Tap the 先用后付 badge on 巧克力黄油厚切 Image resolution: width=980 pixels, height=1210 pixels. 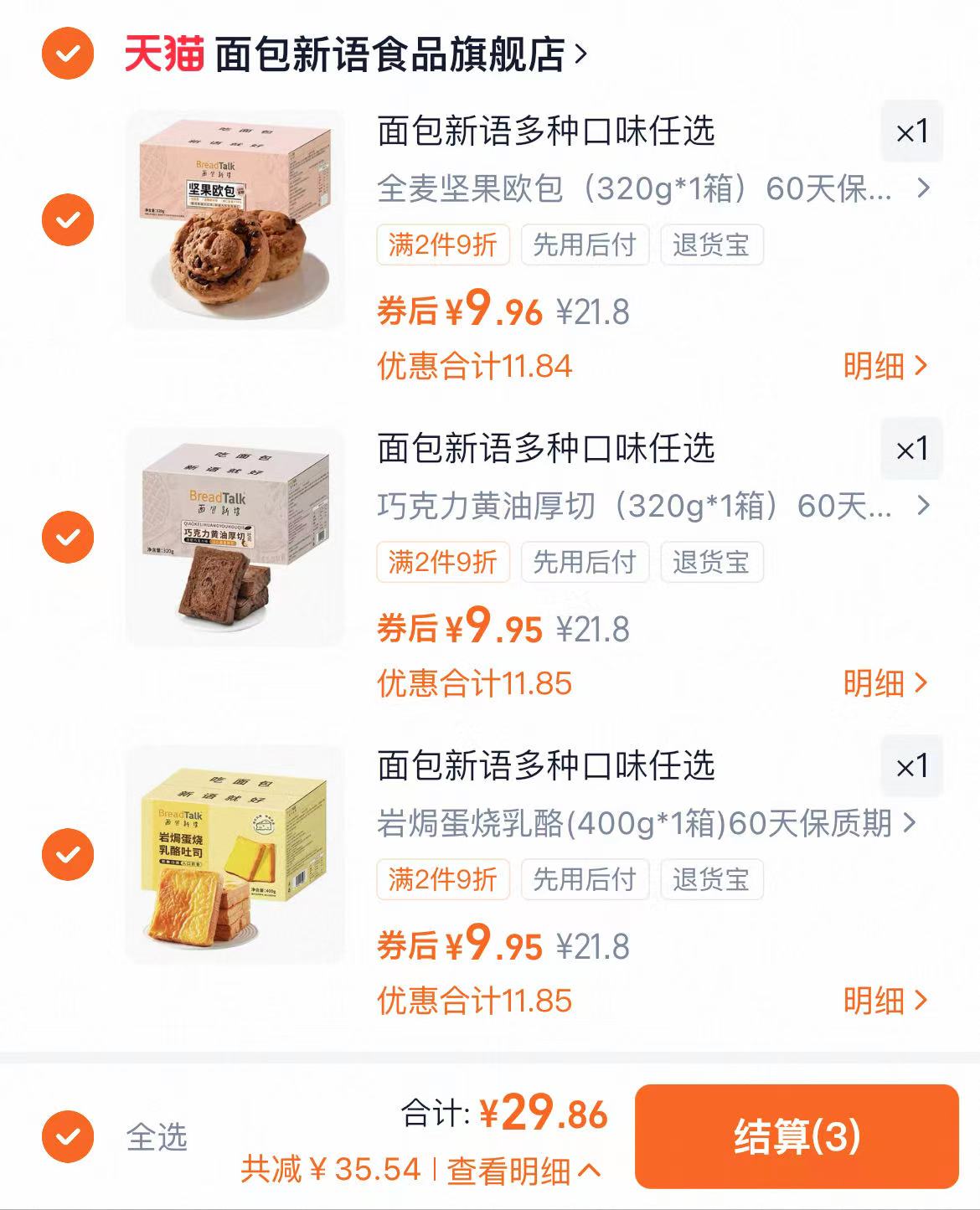(x=585, y=562)
